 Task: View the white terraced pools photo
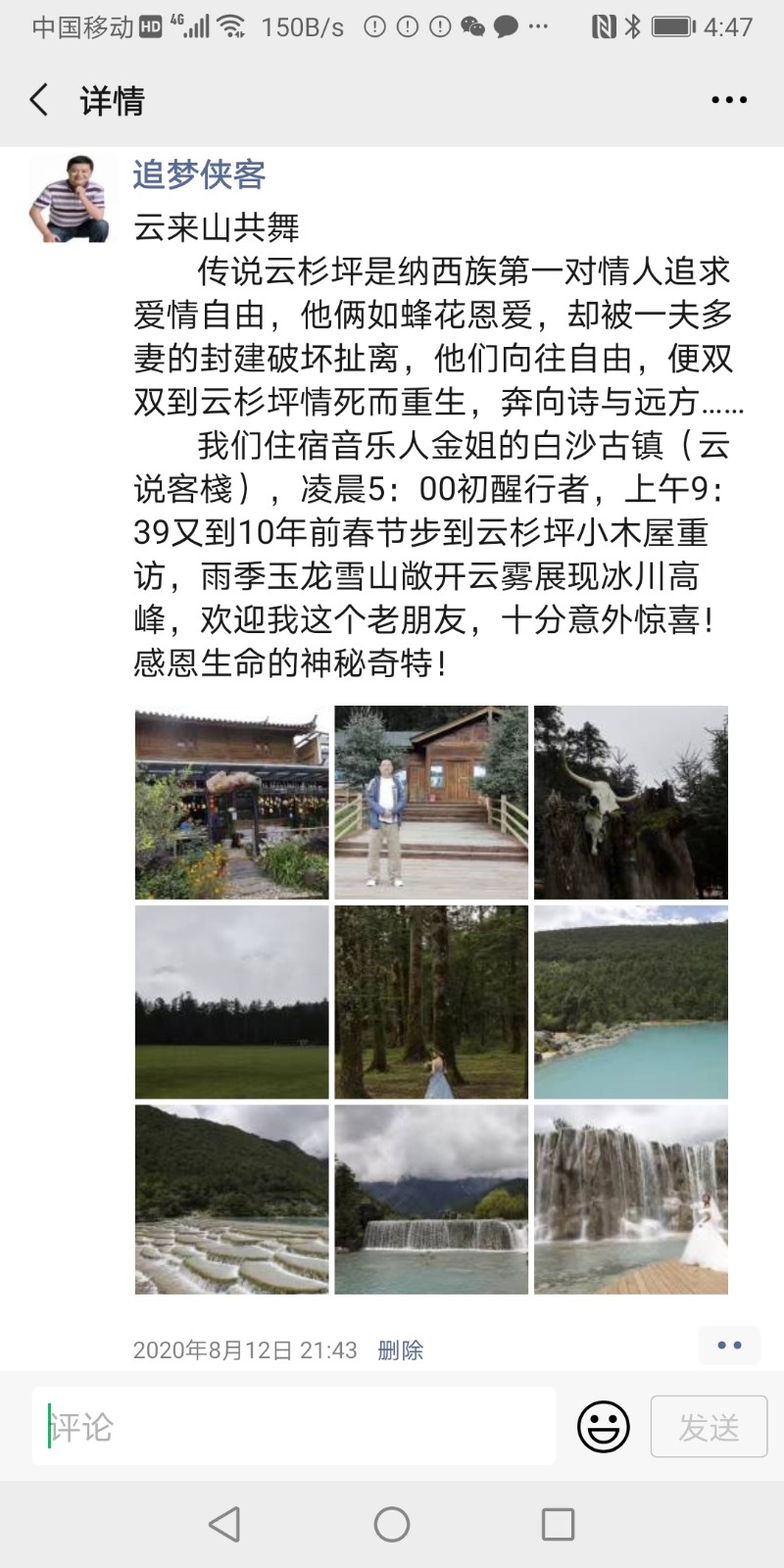pos(232,1200)
